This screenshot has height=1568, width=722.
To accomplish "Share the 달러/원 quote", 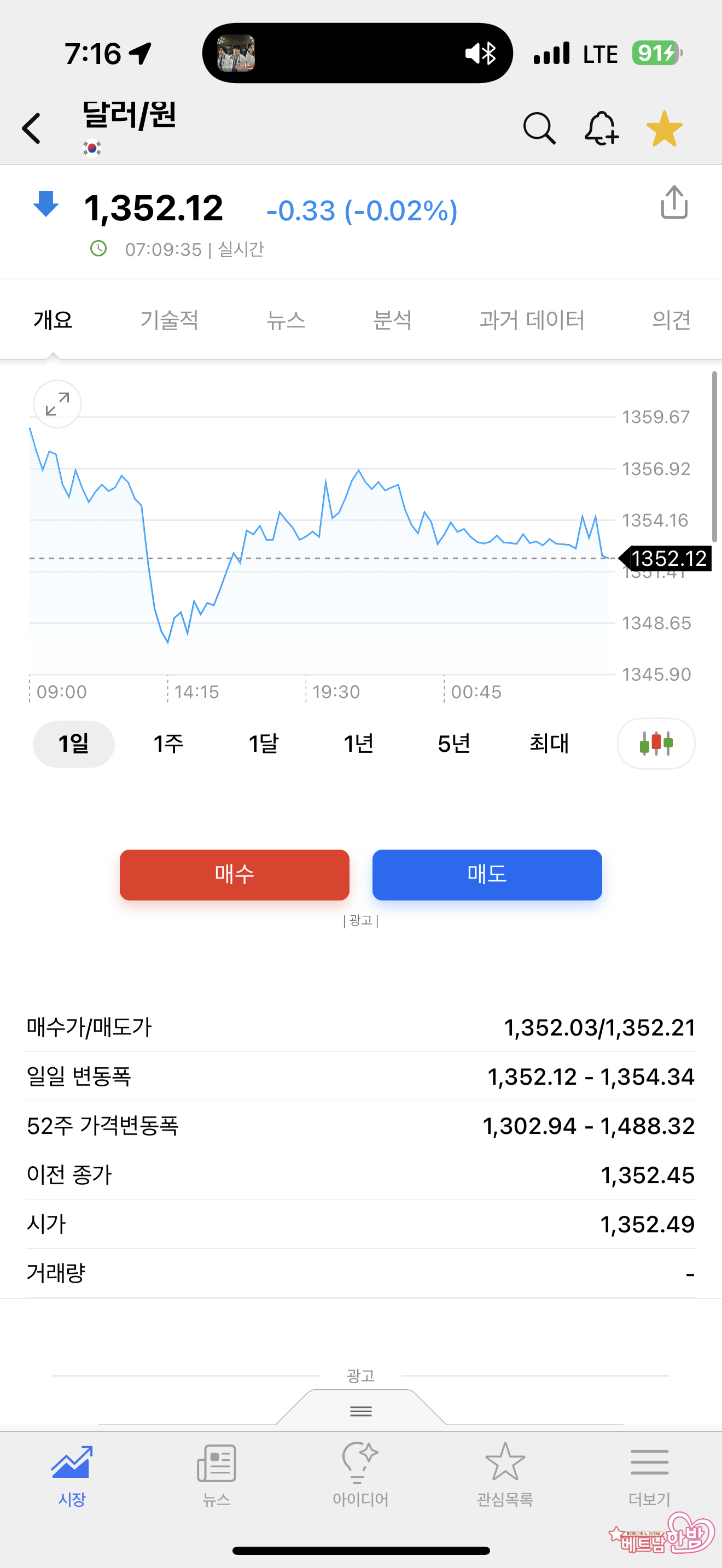I will tap(674, 203).
